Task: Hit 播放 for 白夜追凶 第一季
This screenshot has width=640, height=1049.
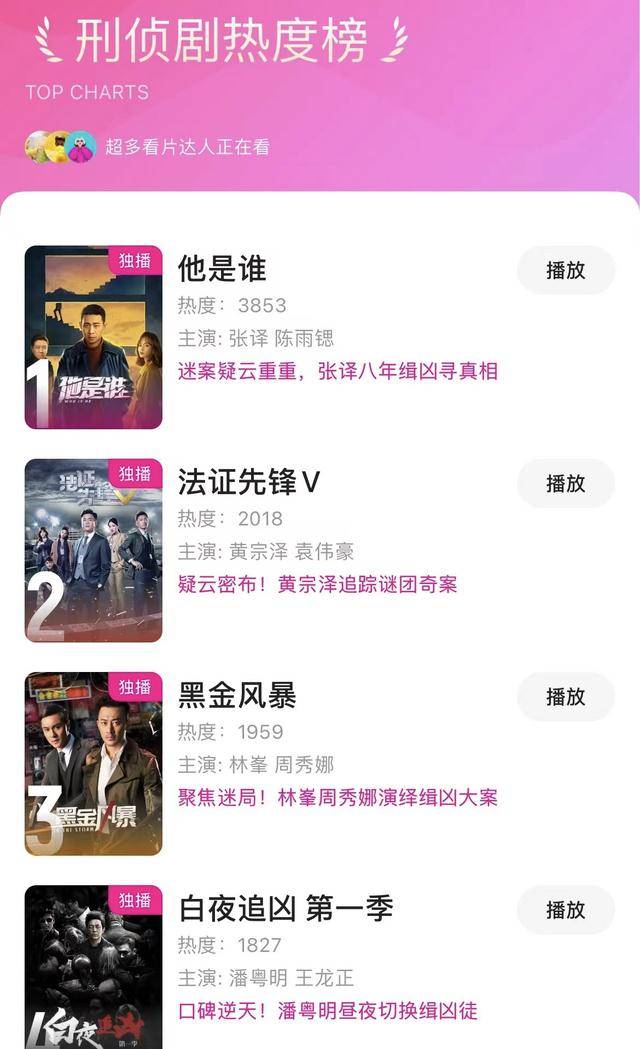Action: [x=565, y=910]
